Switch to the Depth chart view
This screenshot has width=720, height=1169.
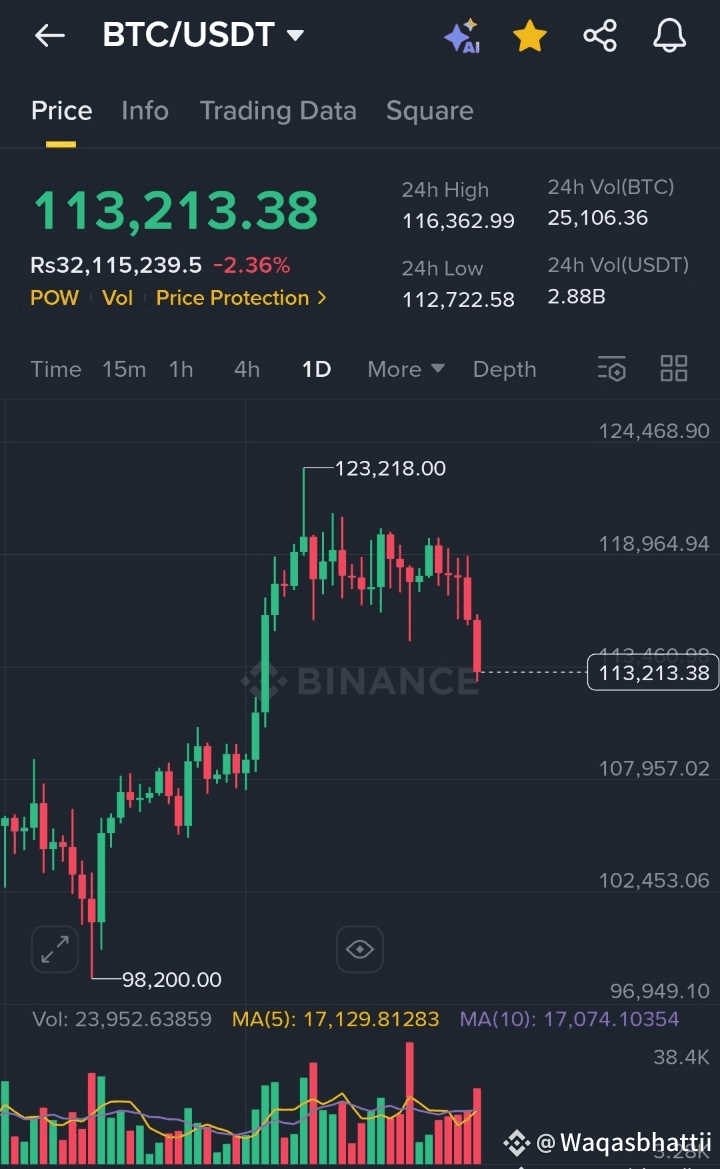(505, 369)
